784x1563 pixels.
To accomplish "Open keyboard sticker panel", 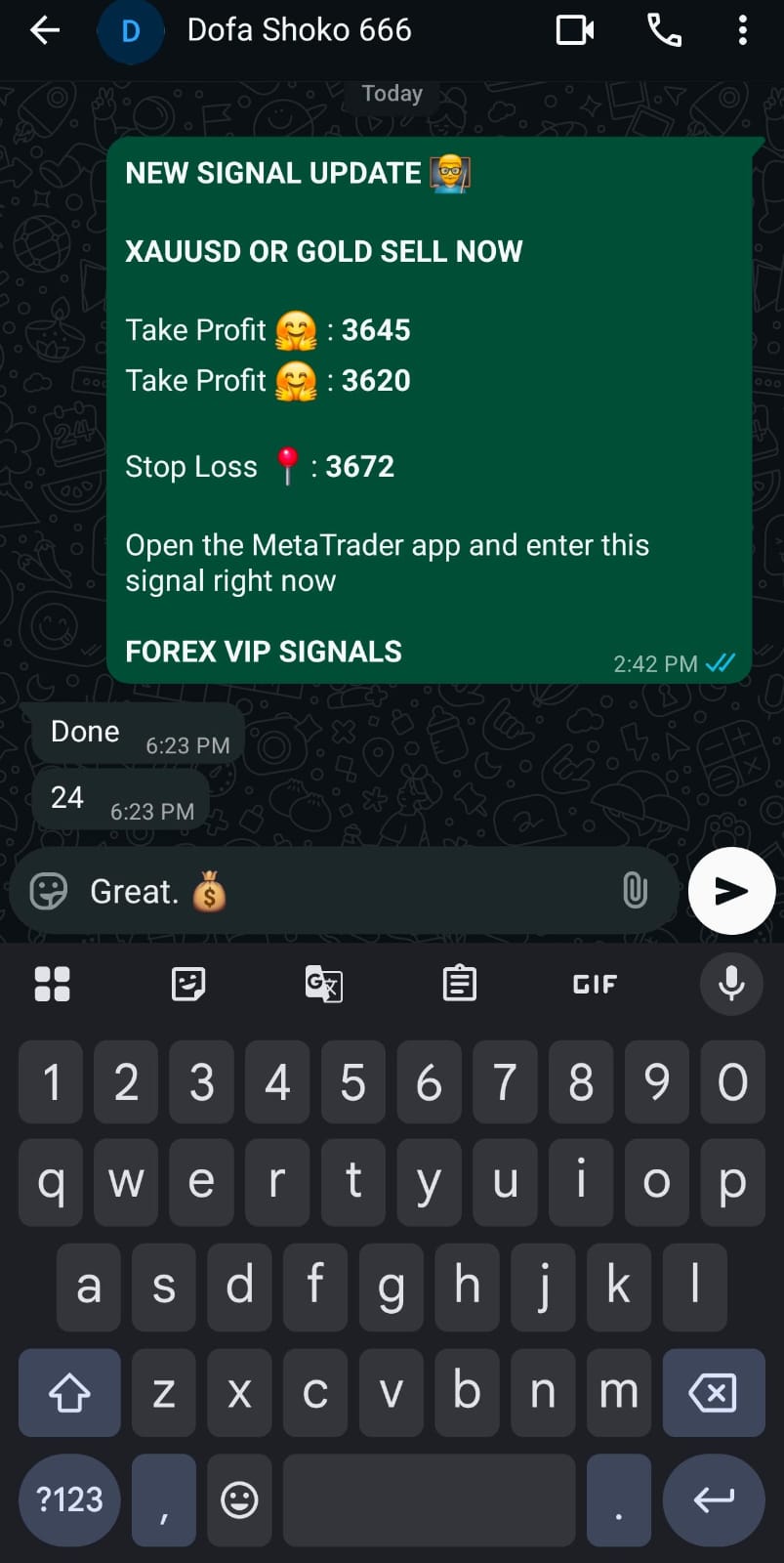I will (x=187, y=984).
